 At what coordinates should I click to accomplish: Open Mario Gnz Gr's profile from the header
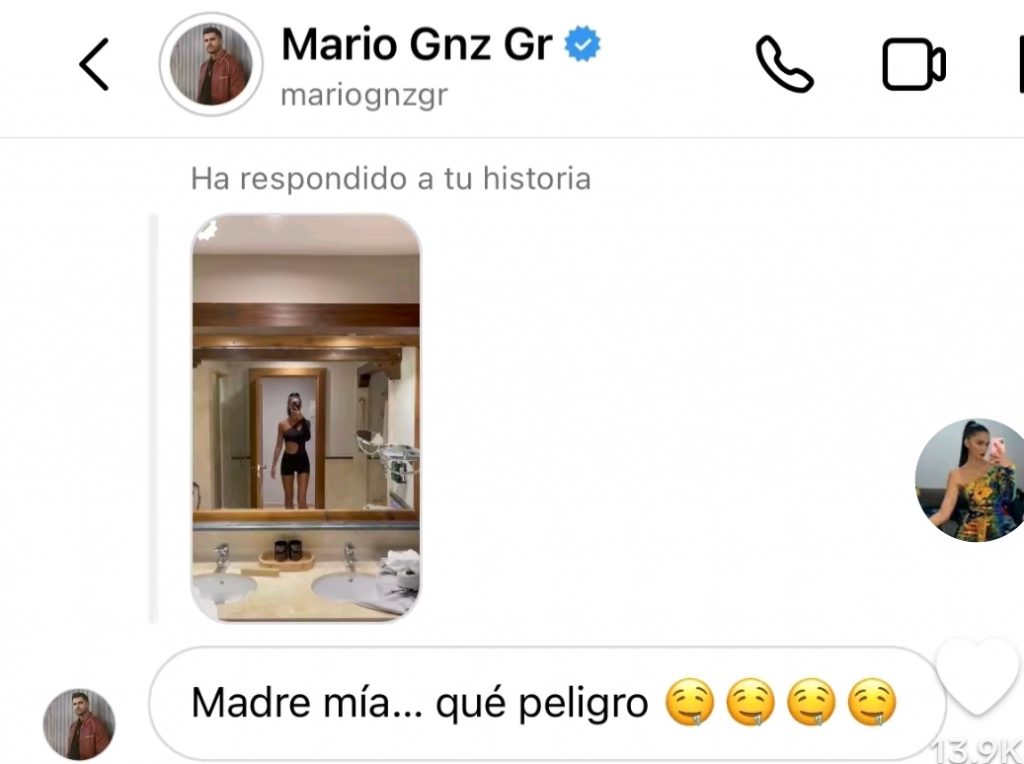point(211,65)
